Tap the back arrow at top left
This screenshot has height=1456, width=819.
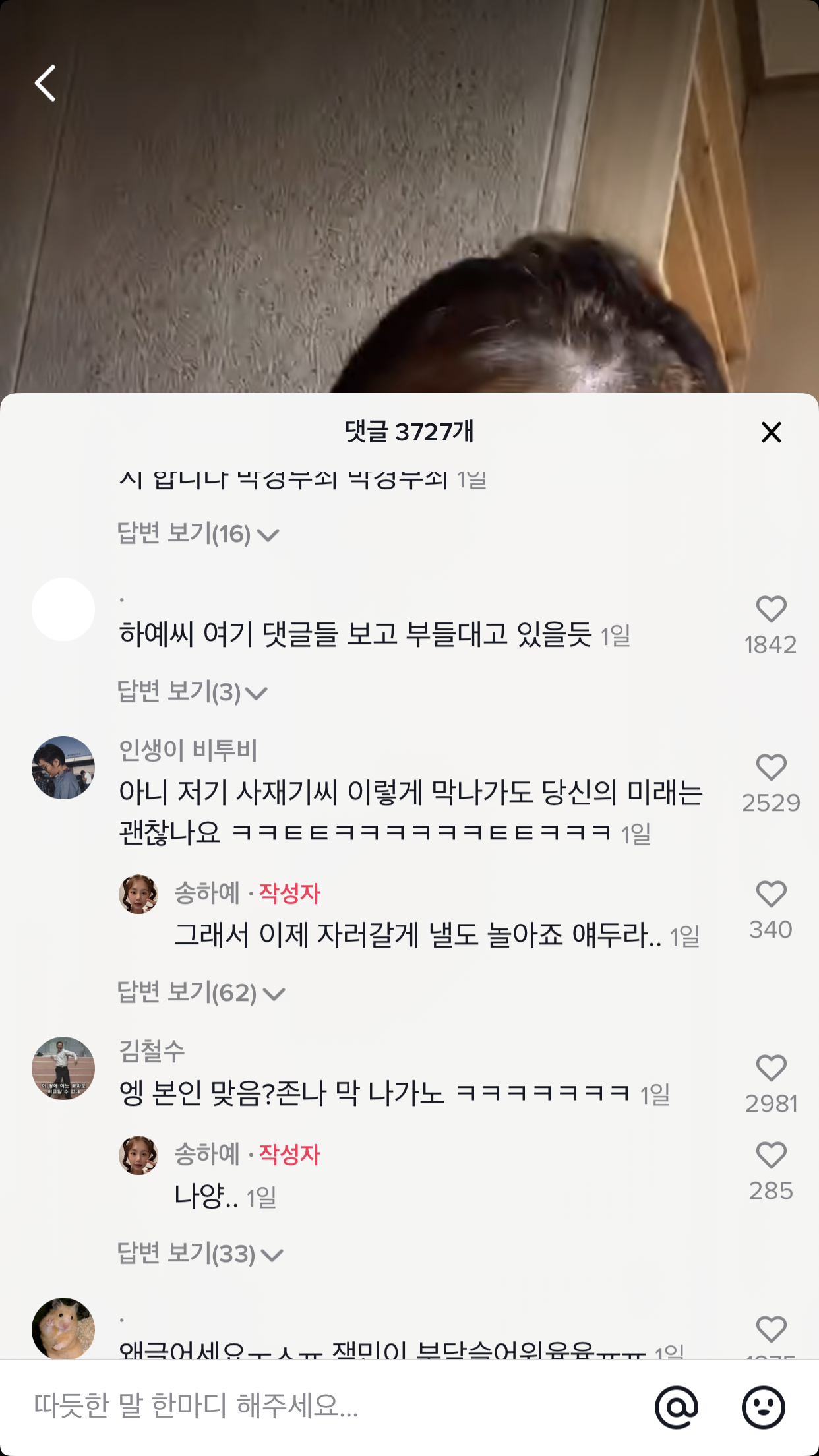click(45, 83)
